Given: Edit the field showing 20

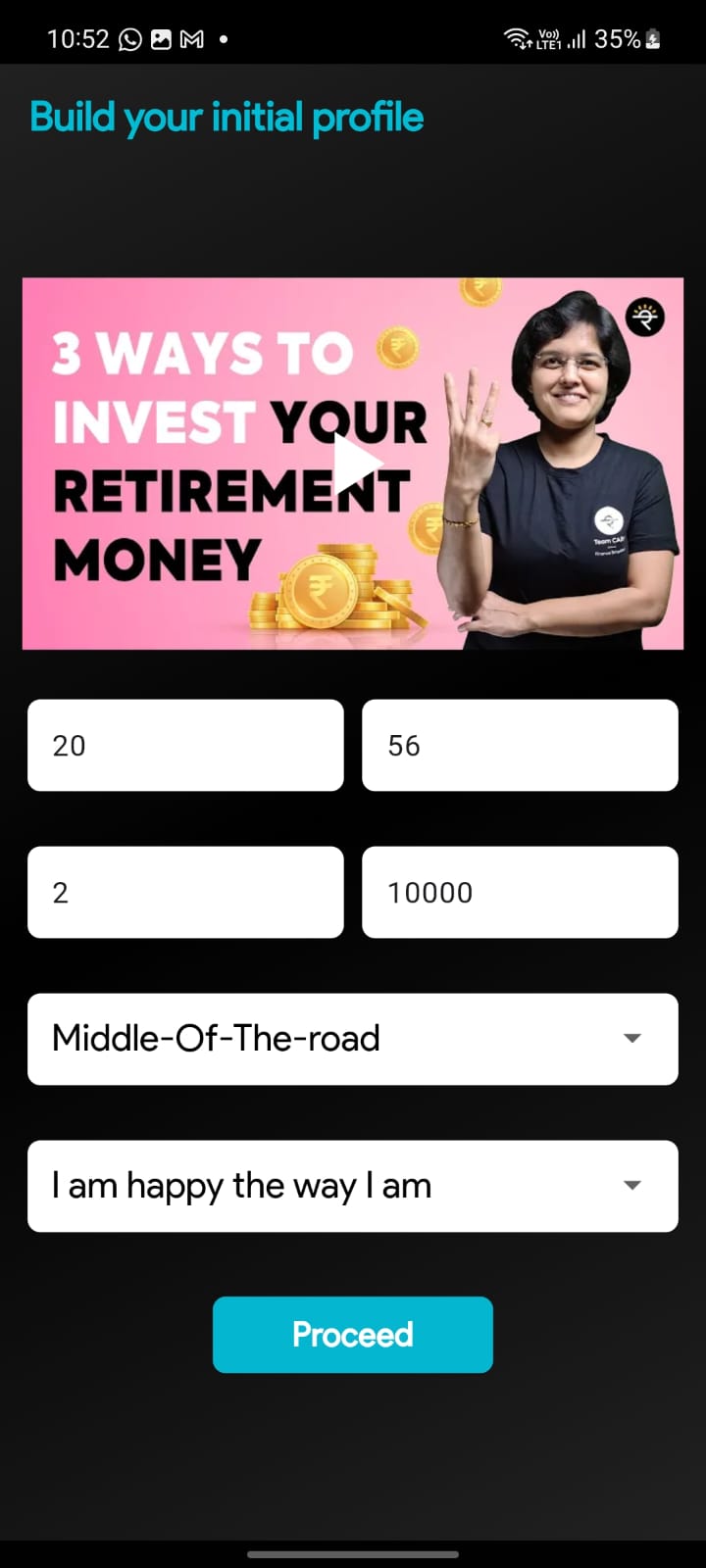Looking at the screenshot, I should (x=185, y=745).
